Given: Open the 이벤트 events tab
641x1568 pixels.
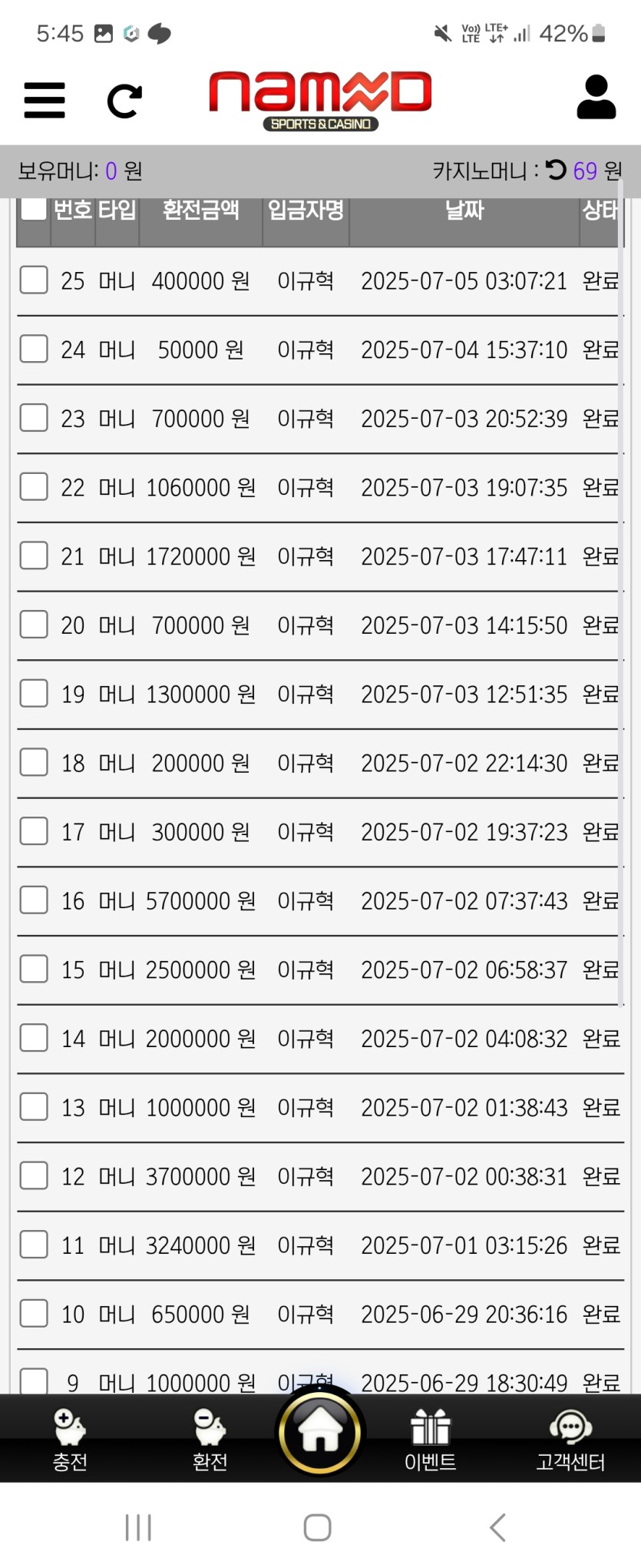Looking at the screenshot, I should (430, 1440).
